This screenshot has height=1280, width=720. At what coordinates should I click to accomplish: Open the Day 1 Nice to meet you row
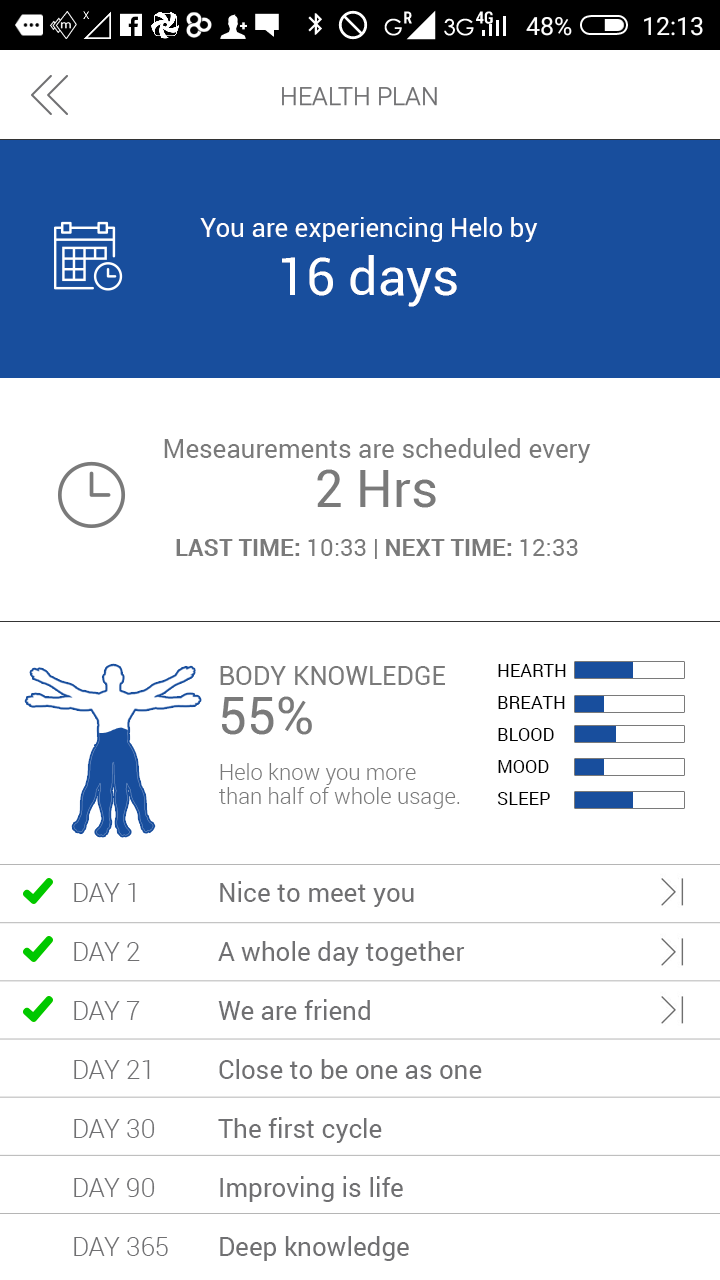tap(360, 893)
